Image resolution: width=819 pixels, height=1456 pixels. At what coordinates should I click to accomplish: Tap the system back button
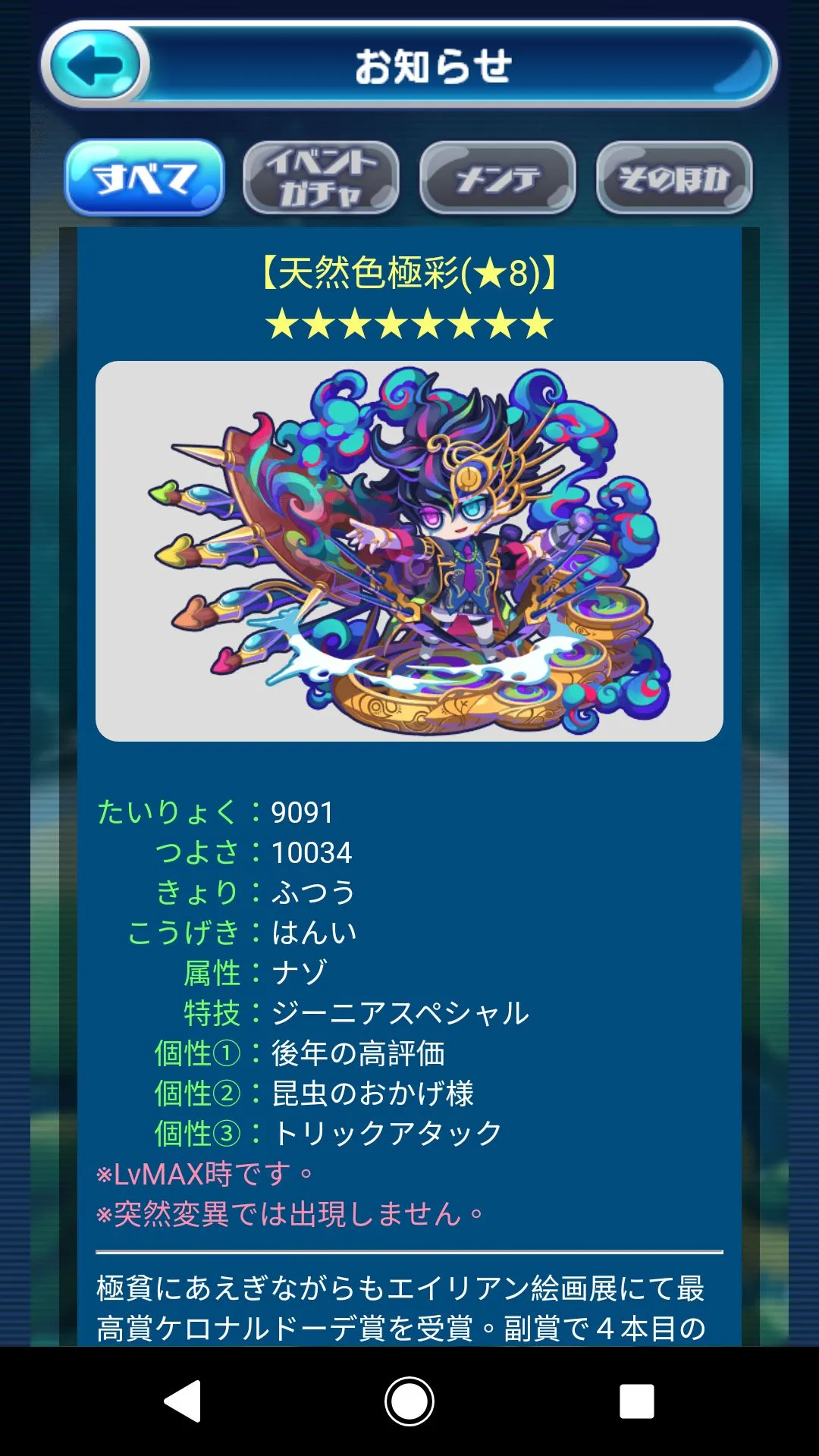tap(183, 1401)
